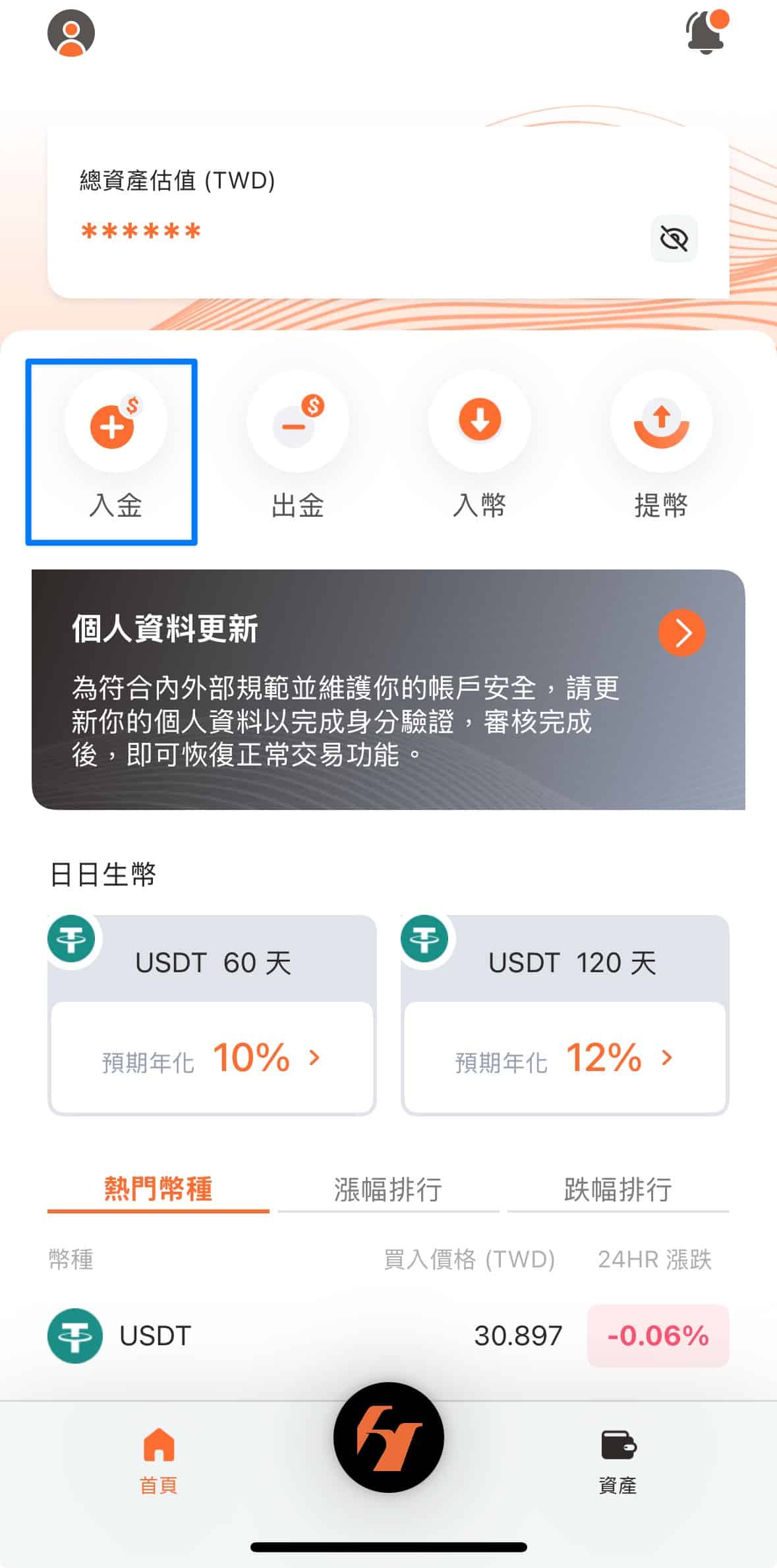Tap the center trade logo button
Viewport: 777px width, 1568px height.
pos(388,1437)
